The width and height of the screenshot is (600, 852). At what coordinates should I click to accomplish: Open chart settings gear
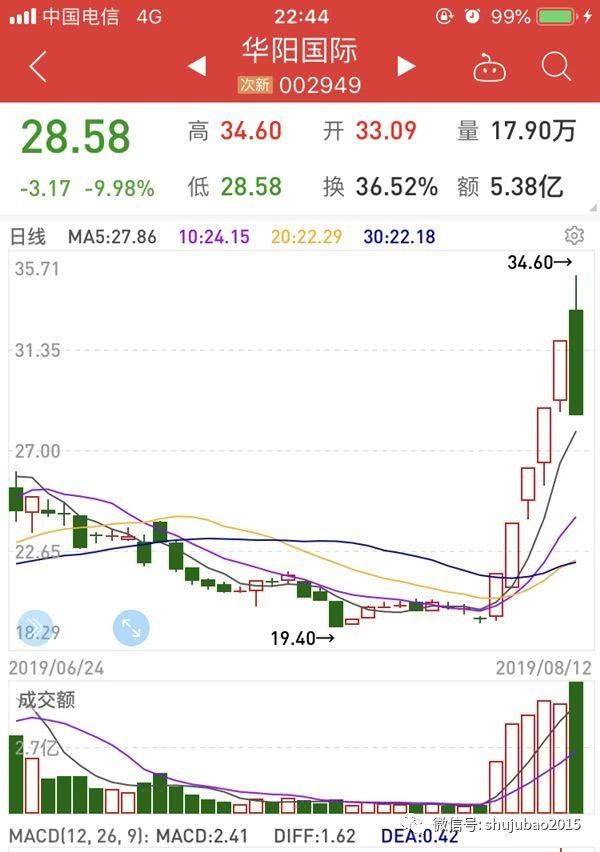point(574,236)
